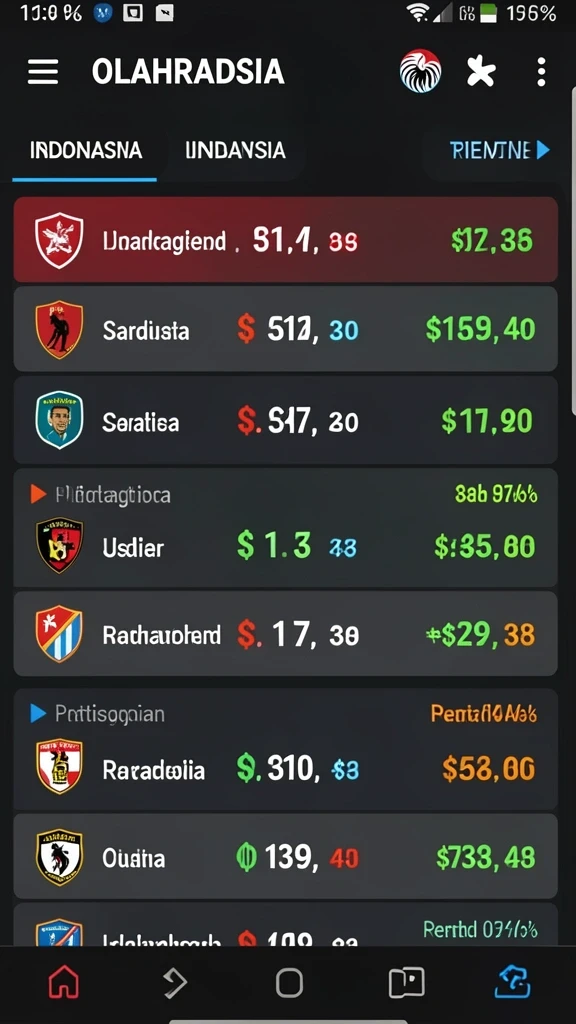Image resolution: width=576 pixels, height=1024 pixels.
Task: Open the book icon in bottom bar
Action: 406,982
